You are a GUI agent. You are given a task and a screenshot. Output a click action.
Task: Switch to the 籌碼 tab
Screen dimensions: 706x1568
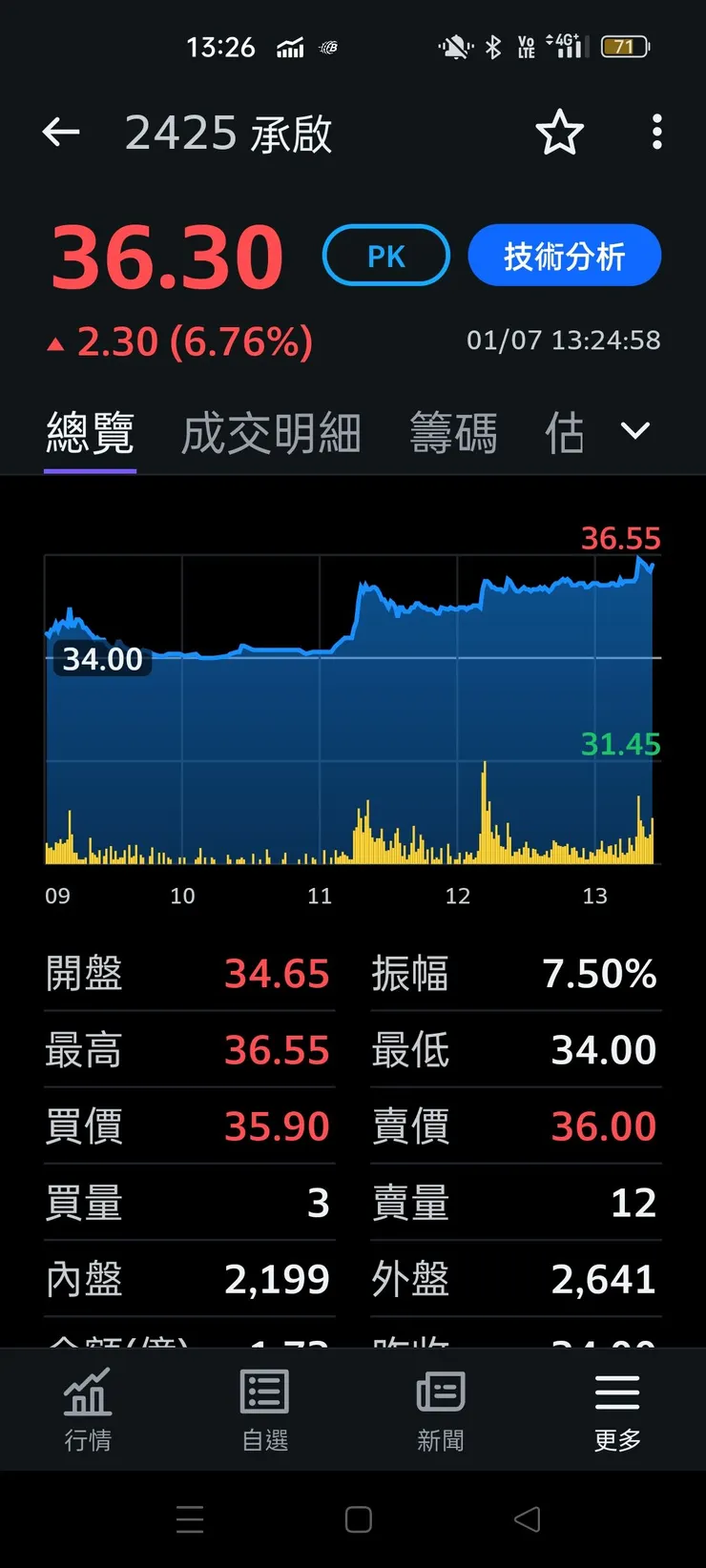tap(453, 432)
